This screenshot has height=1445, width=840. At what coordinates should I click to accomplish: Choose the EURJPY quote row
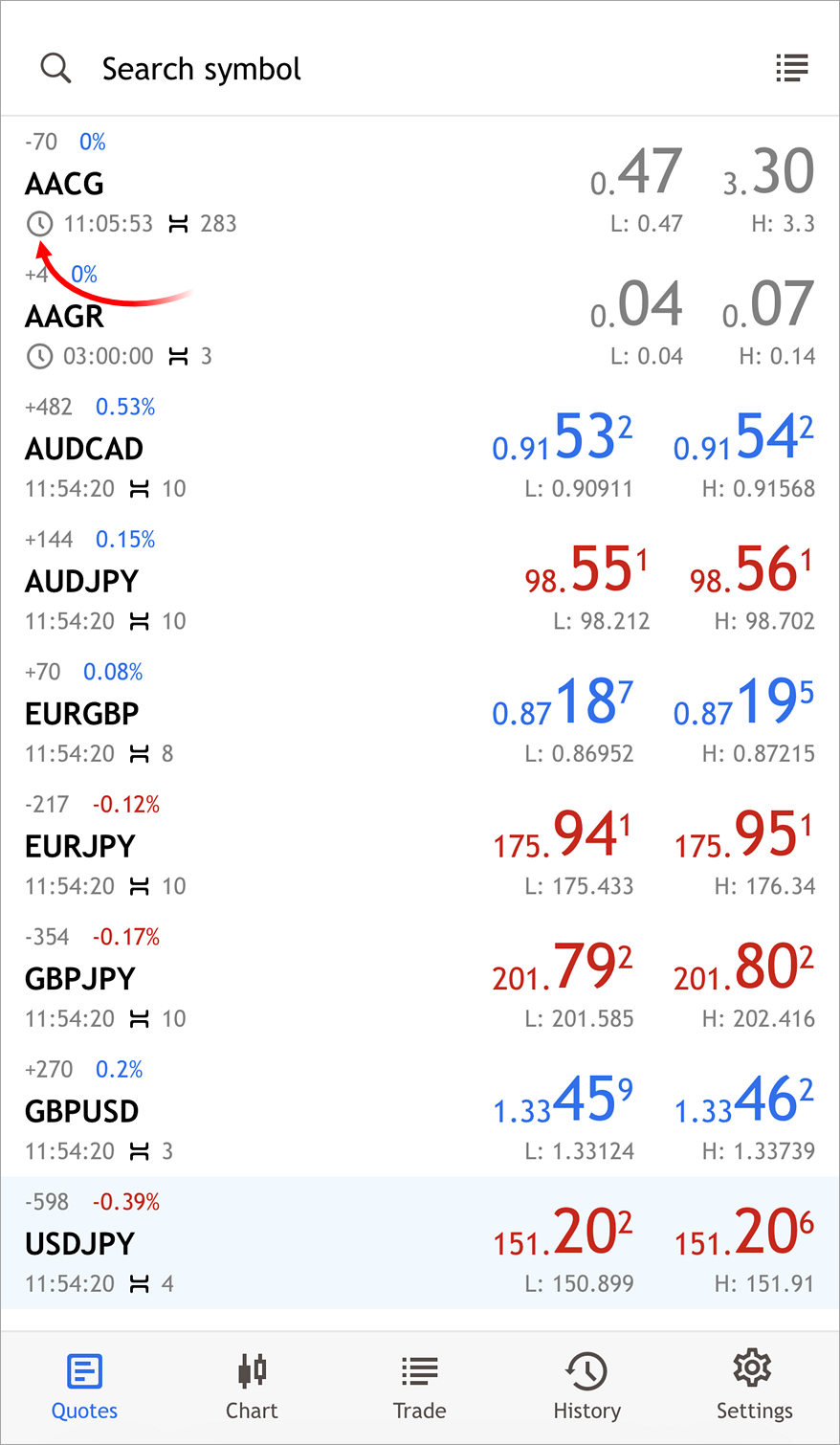click(419, 846)
